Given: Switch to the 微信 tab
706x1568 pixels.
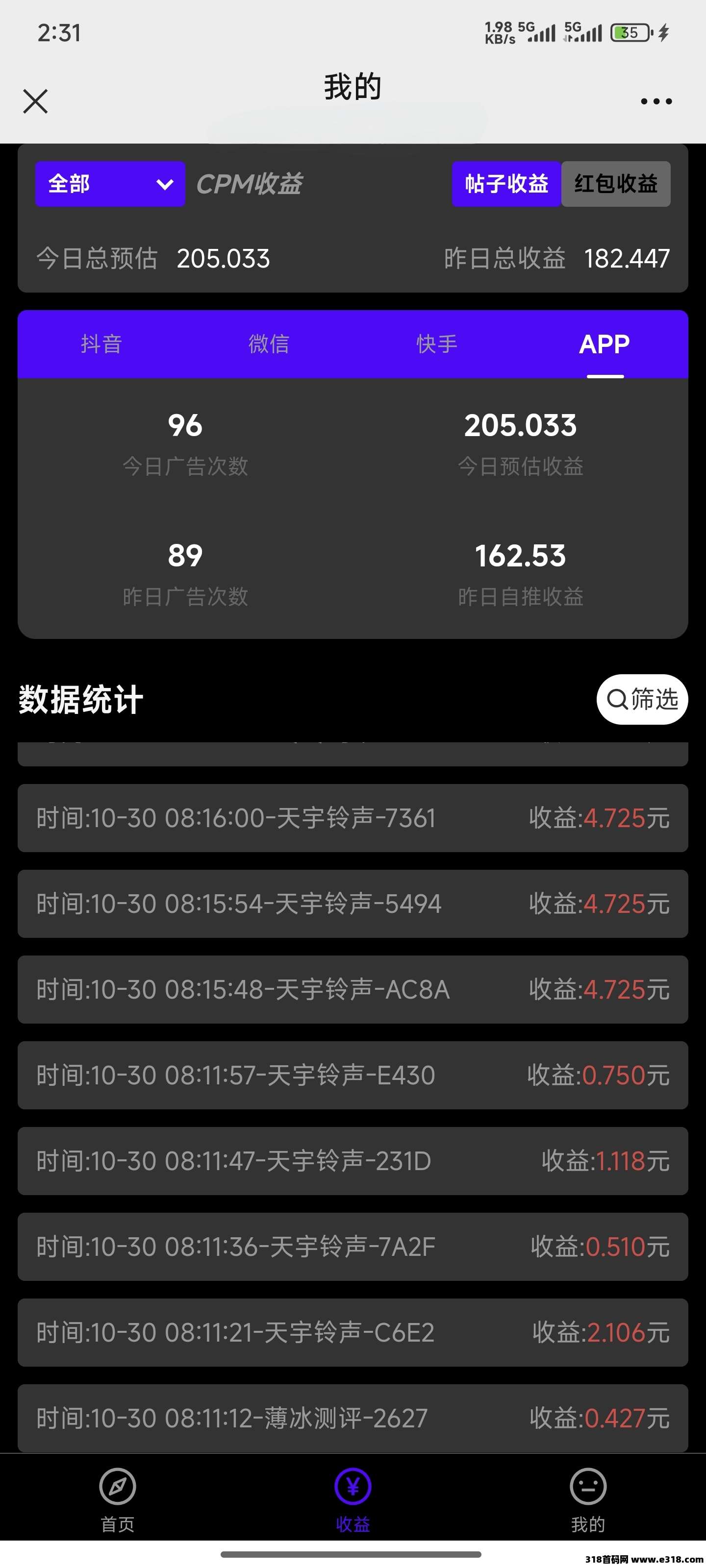Looking at the screenshot, I should coord(269,344).
